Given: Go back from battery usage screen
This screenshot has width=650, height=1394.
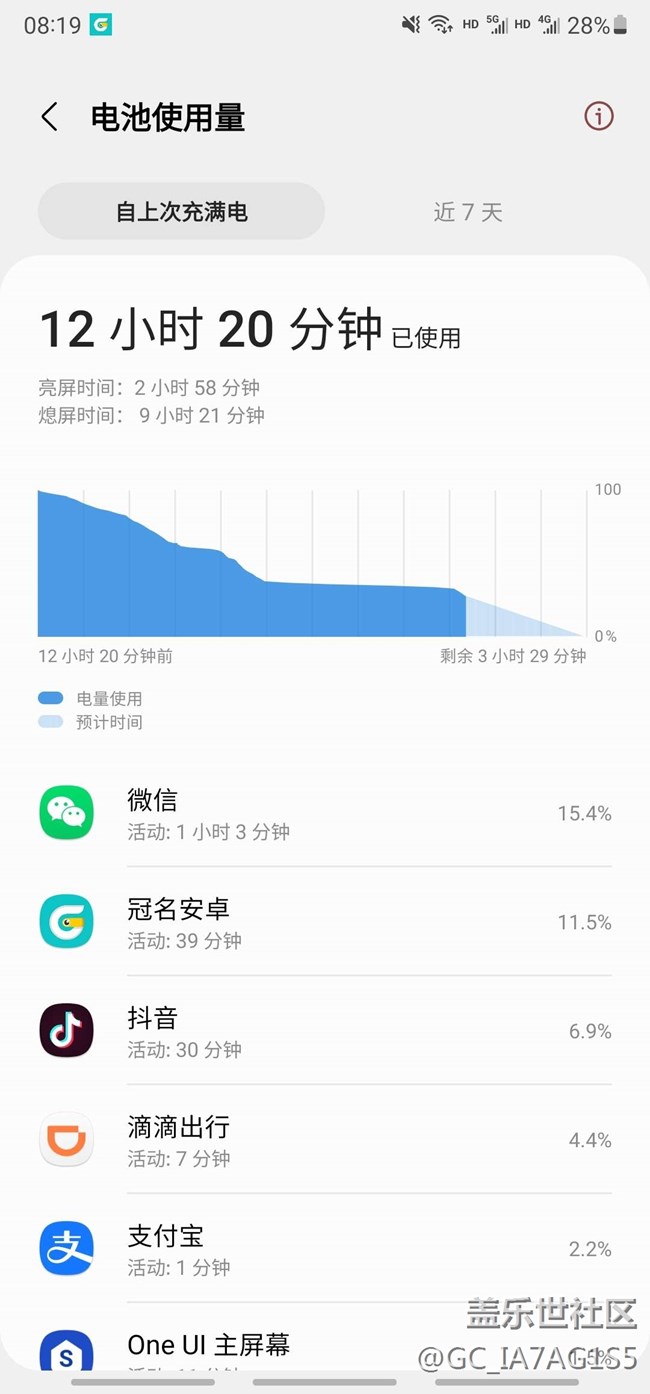Looking at the screenshot, I should coord(49,117).
